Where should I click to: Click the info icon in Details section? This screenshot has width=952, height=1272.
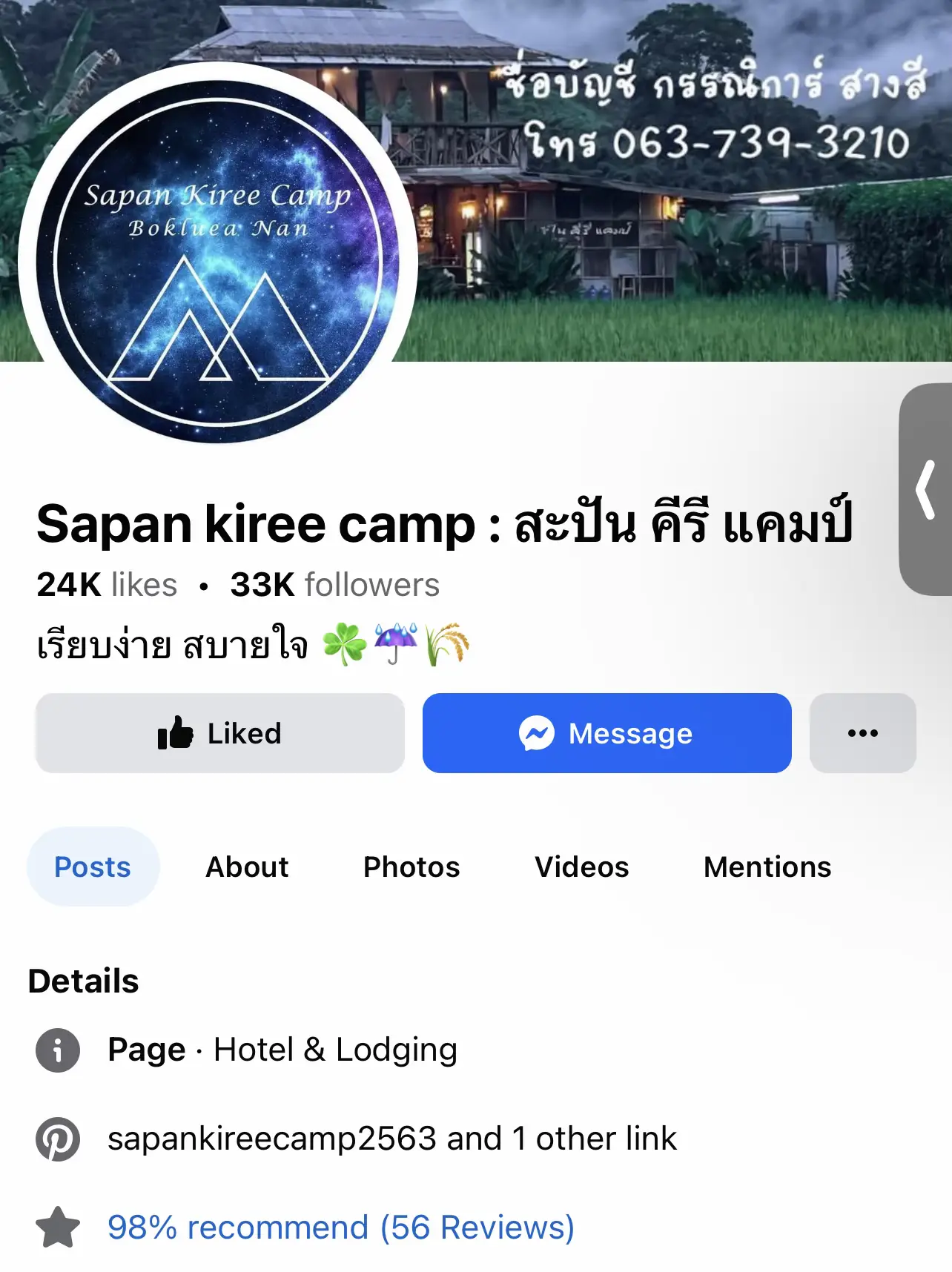(x=57, y=1049)
